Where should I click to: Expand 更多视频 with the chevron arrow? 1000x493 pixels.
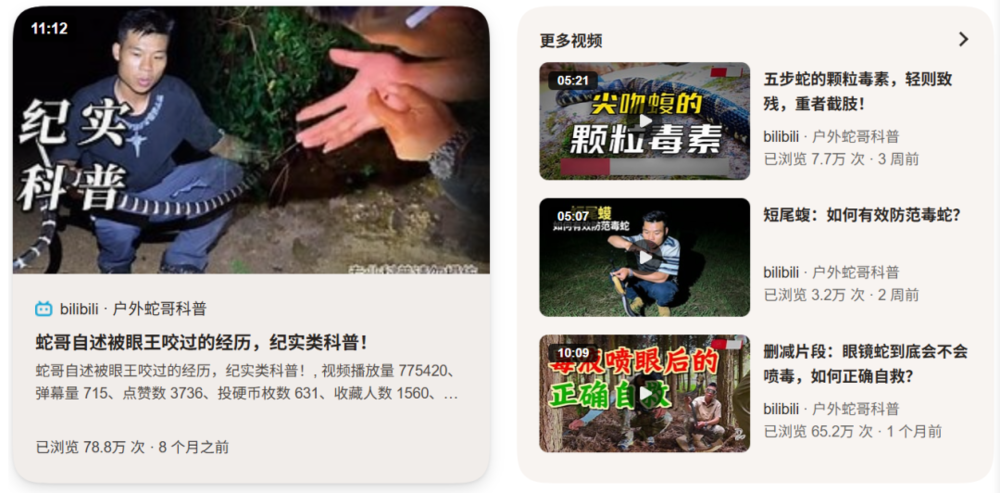[x=963, y=40]
